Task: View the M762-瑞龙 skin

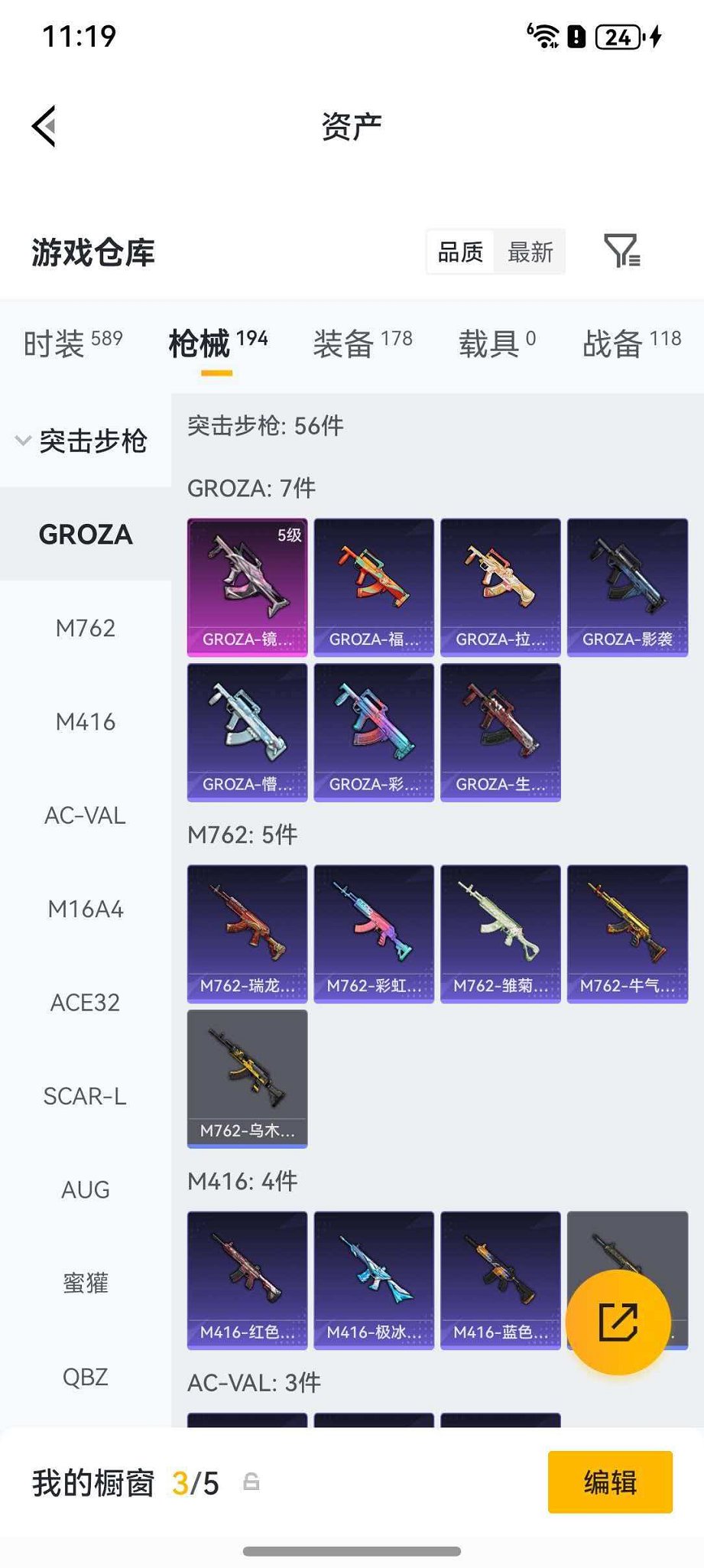Action: 247,933
